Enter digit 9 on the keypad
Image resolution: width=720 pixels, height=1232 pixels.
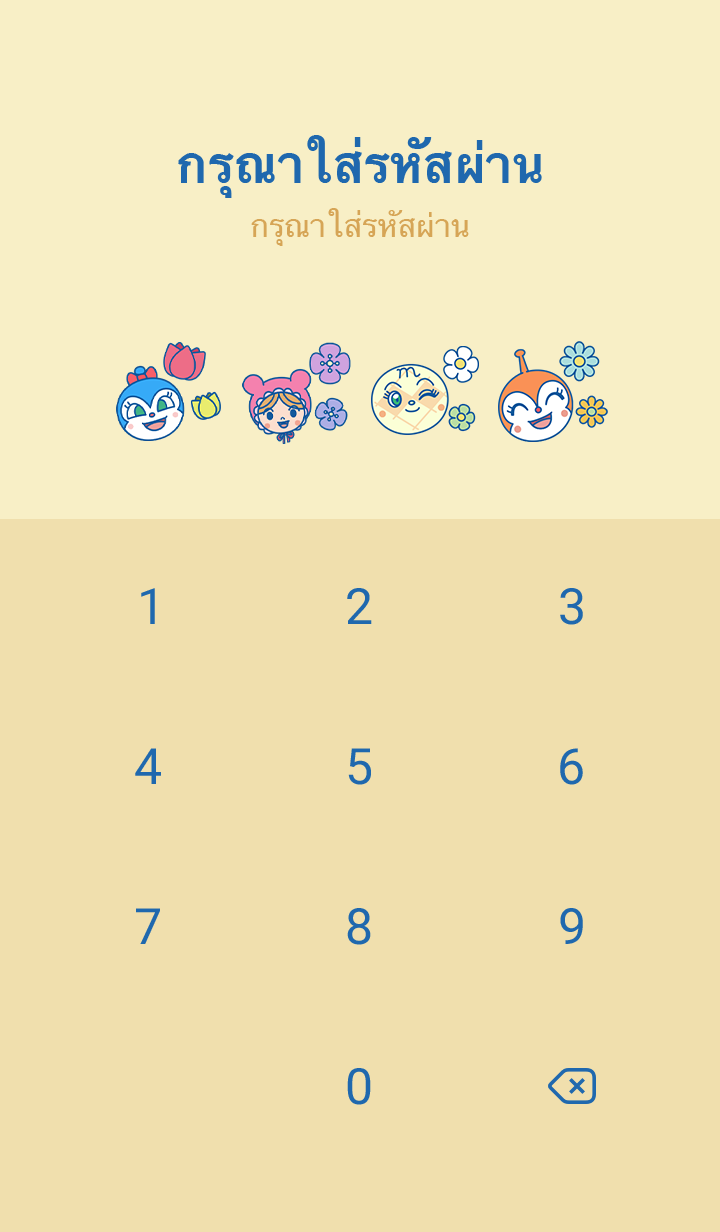[571, 927]
